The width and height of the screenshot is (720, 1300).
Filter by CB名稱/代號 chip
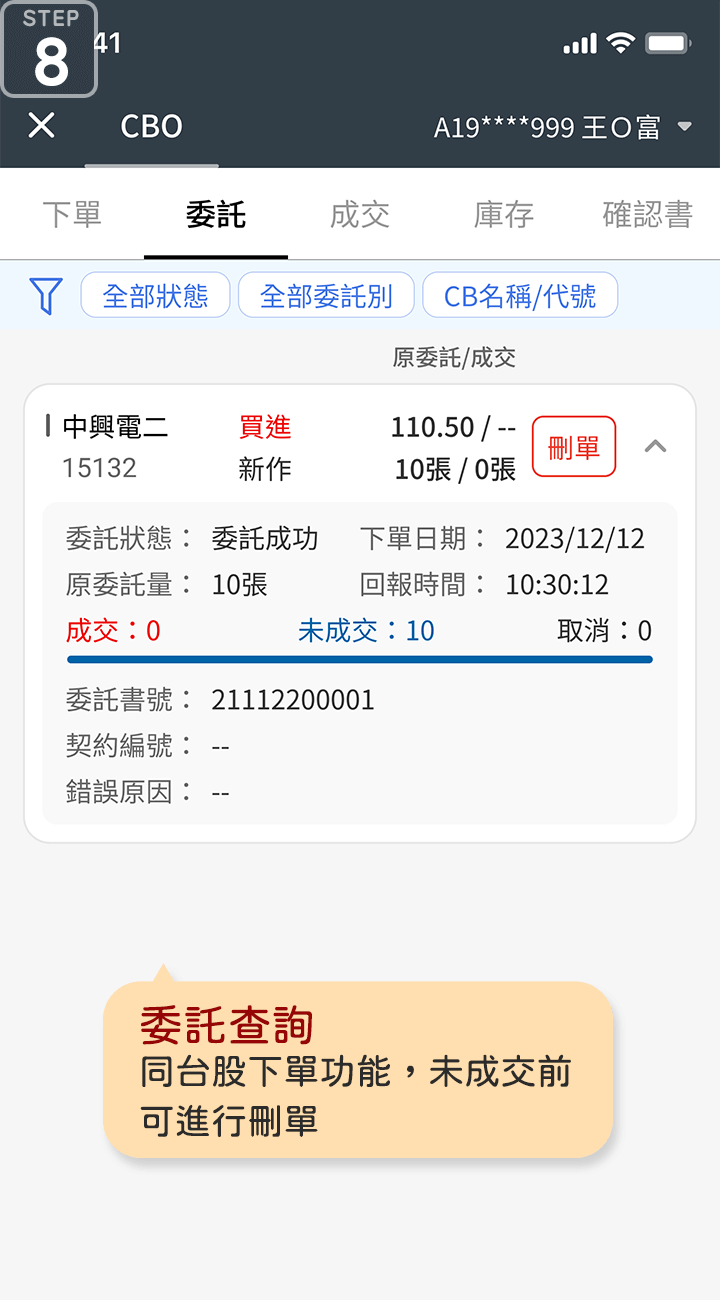[520, 296]
